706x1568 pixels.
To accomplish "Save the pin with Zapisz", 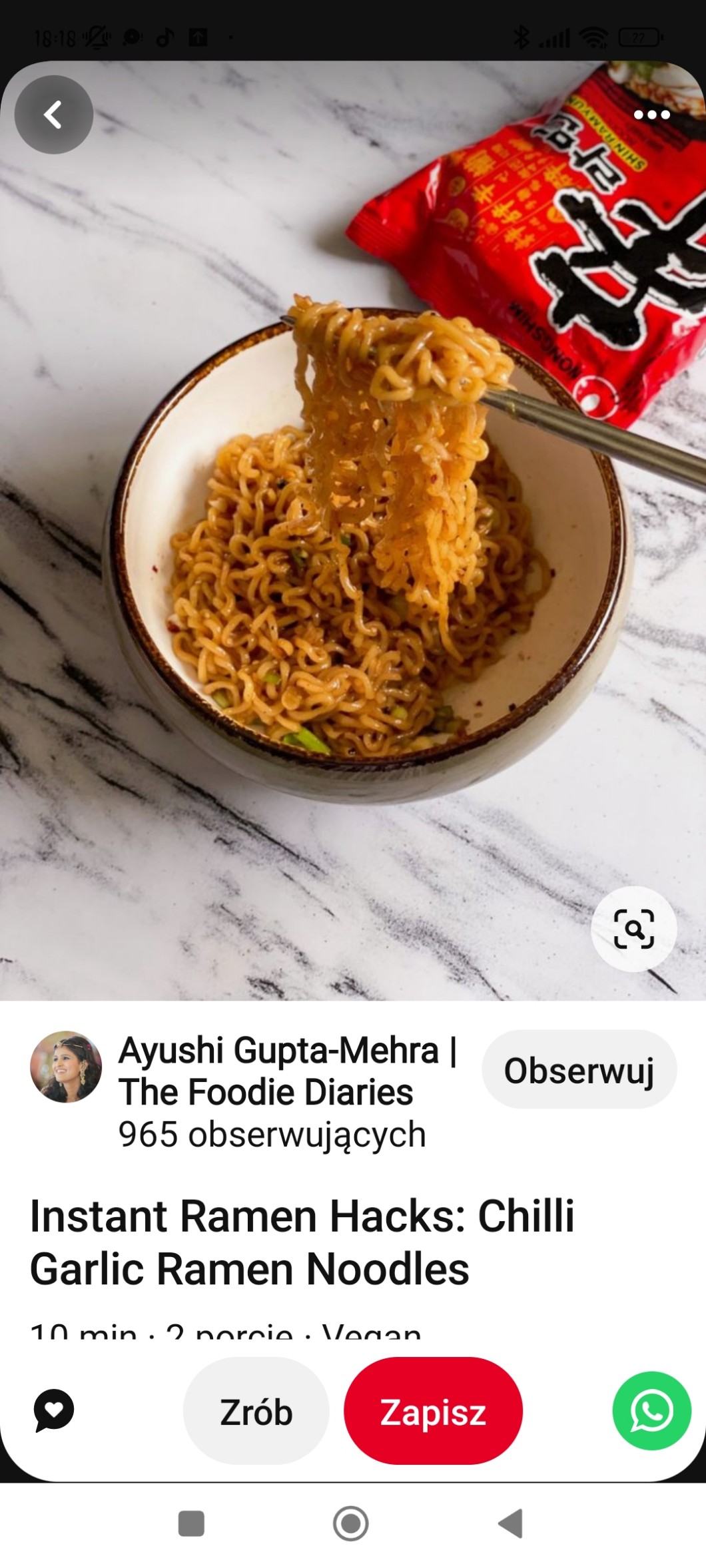I will (433, 1412).
